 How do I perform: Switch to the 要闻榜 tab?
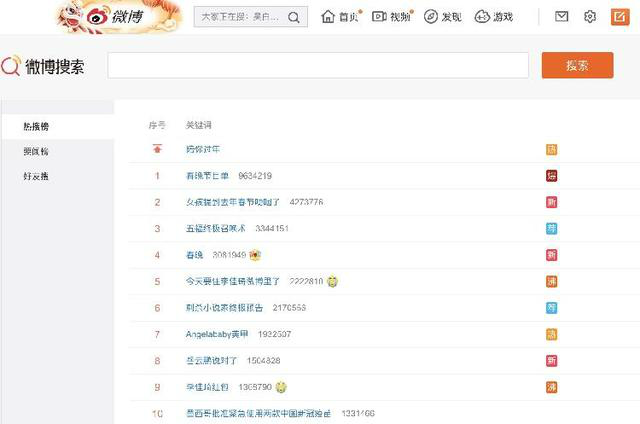click(x=36, y=151)
